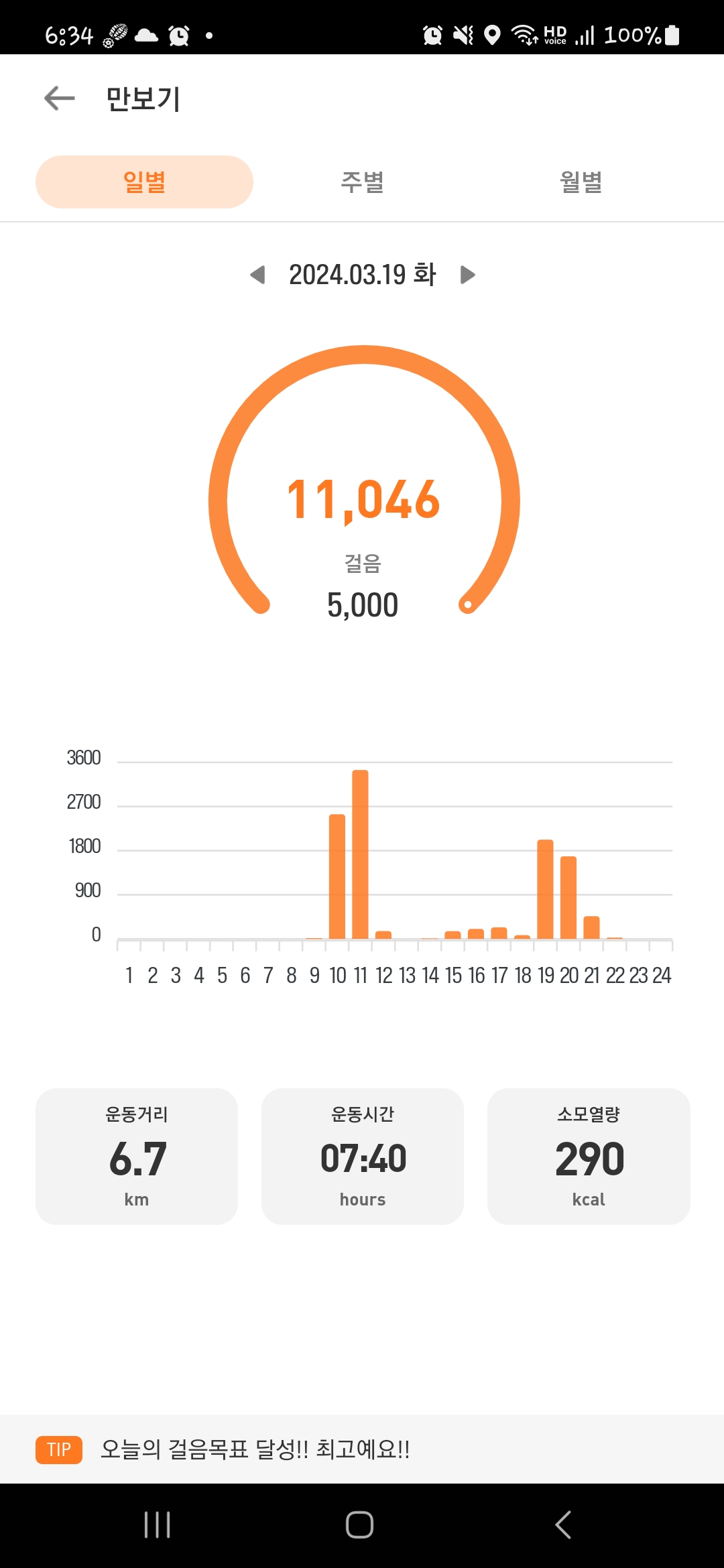This screenshot has width=724, height=1568.
Task: Open the system recent apps button
Action: tap(157, 1525)
